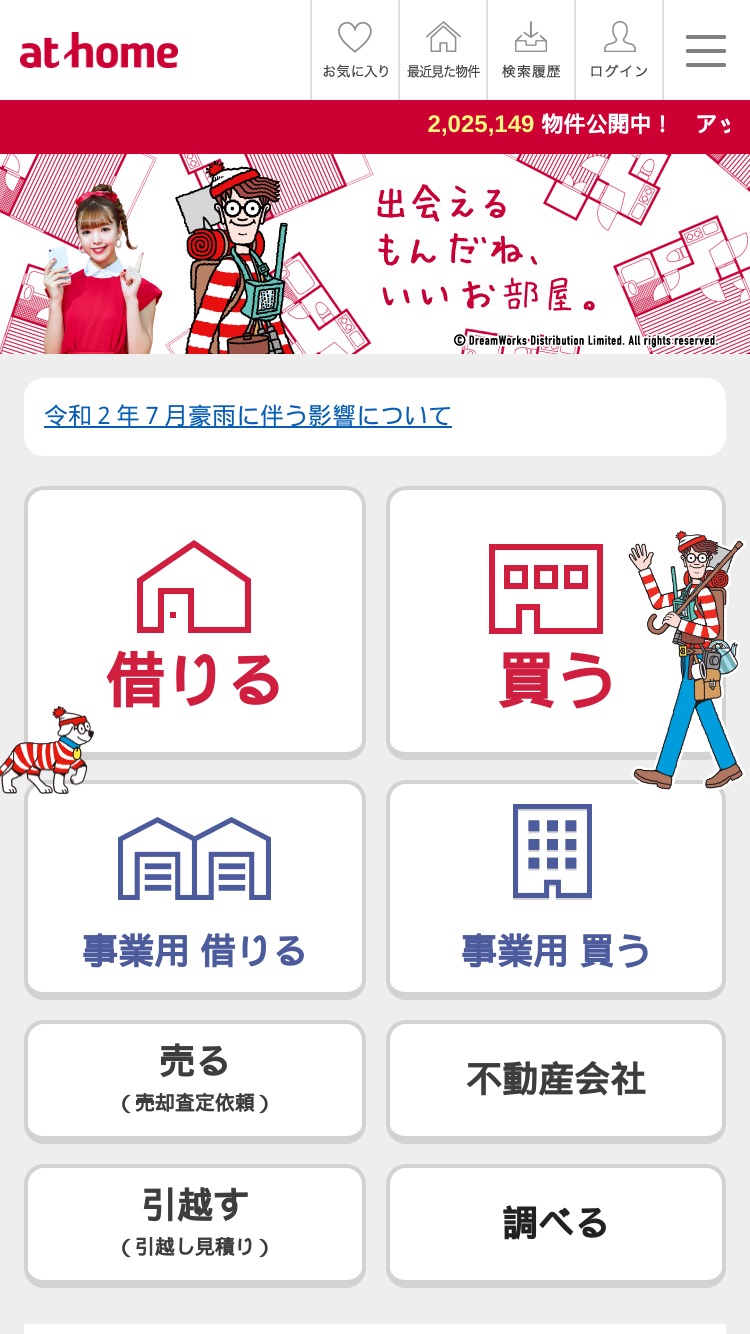Open the hamburger menu

pyautogui.click(x=706, y=50)
